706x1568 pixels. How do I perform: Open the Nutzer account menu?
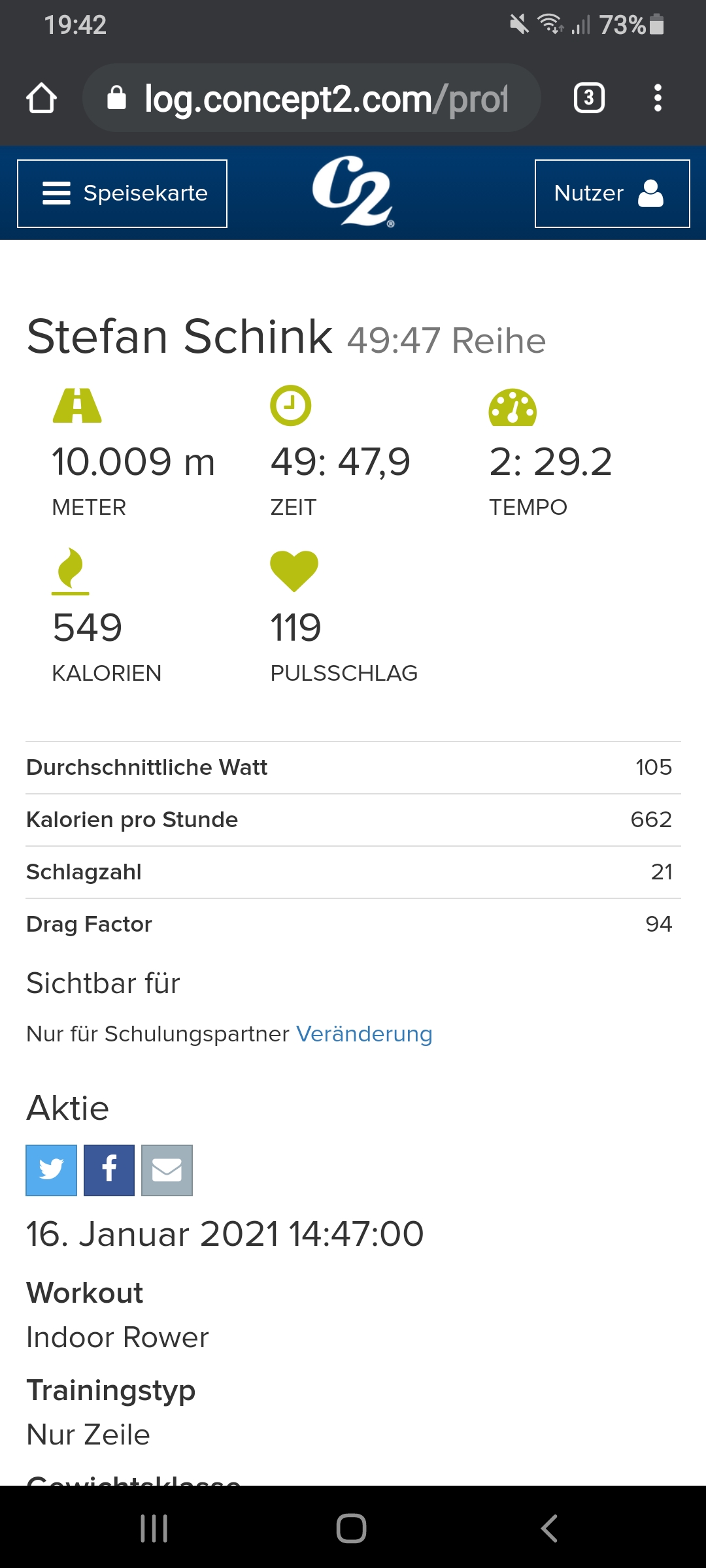[612, 193]
